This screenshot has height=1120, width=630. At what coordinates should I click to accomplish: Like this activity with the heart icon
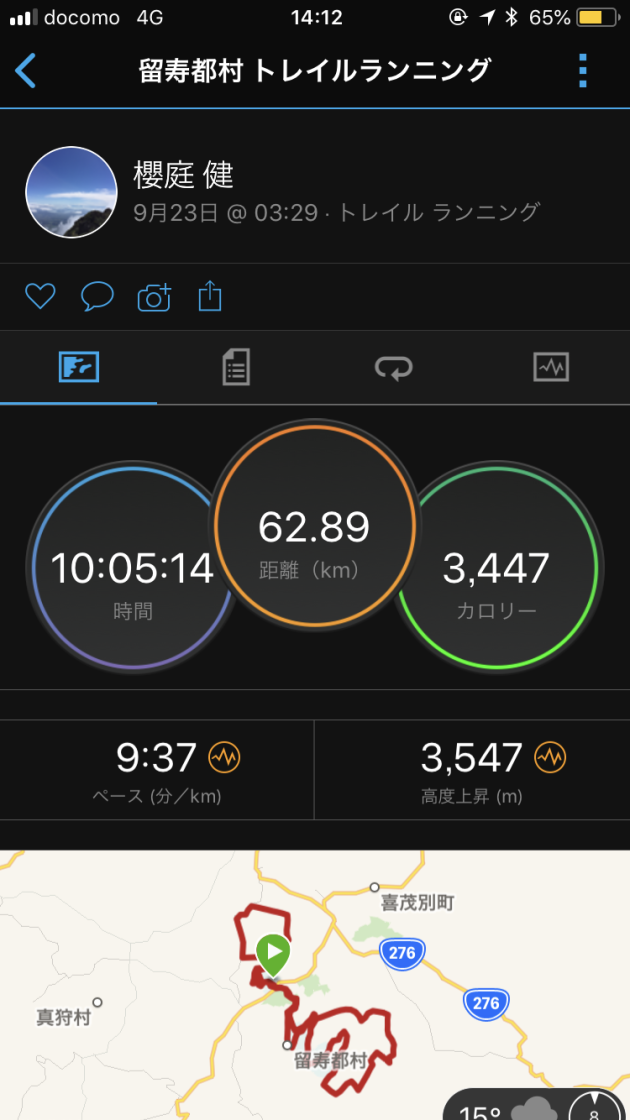tap(40, 296)
